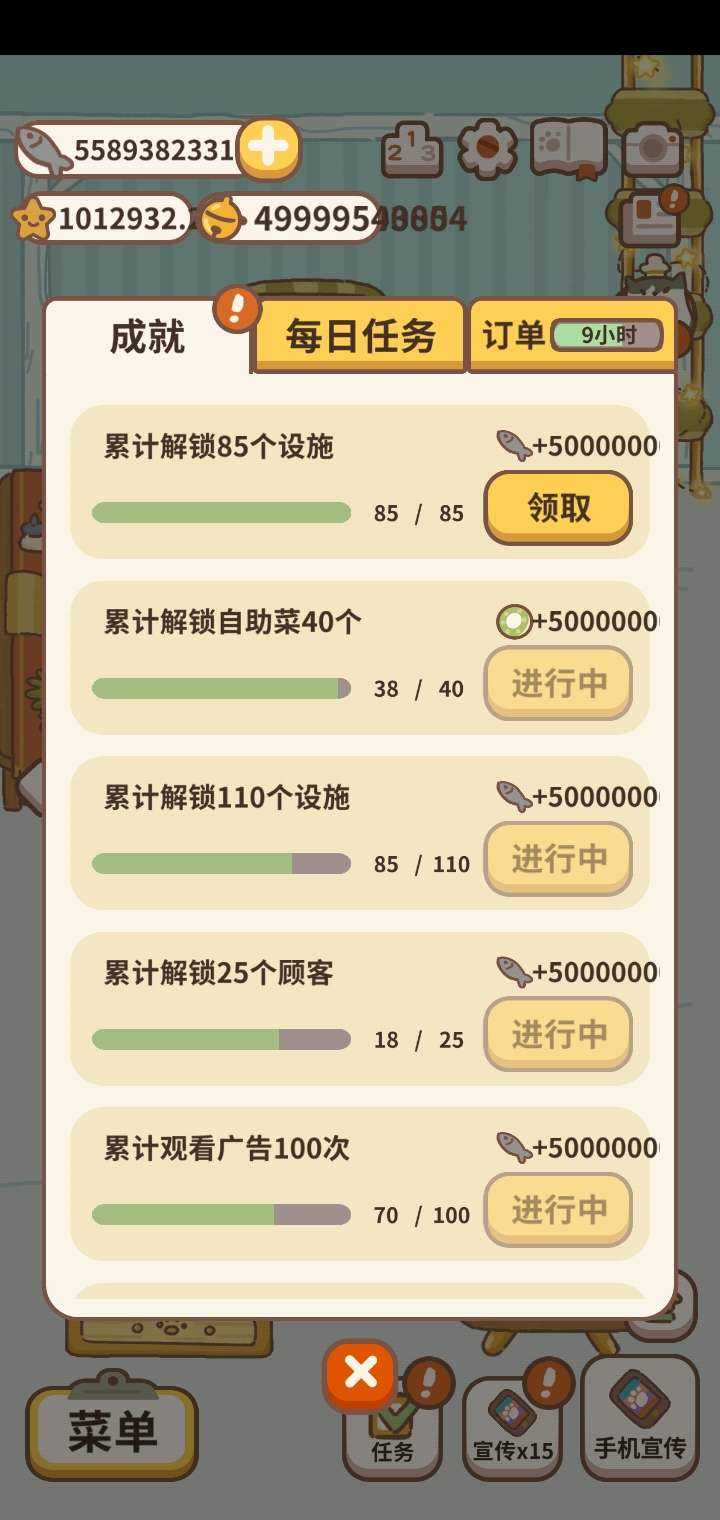Screen dimensions: 720x1520
Task: Open the 菜单 menu button
Action: click(112, 1432)
